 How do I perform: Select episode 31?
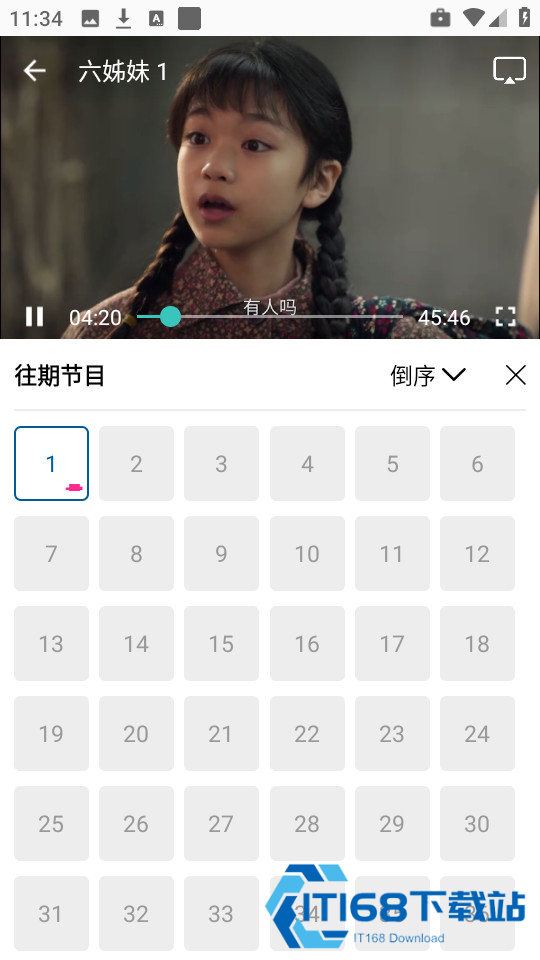[x=51, y=913]
